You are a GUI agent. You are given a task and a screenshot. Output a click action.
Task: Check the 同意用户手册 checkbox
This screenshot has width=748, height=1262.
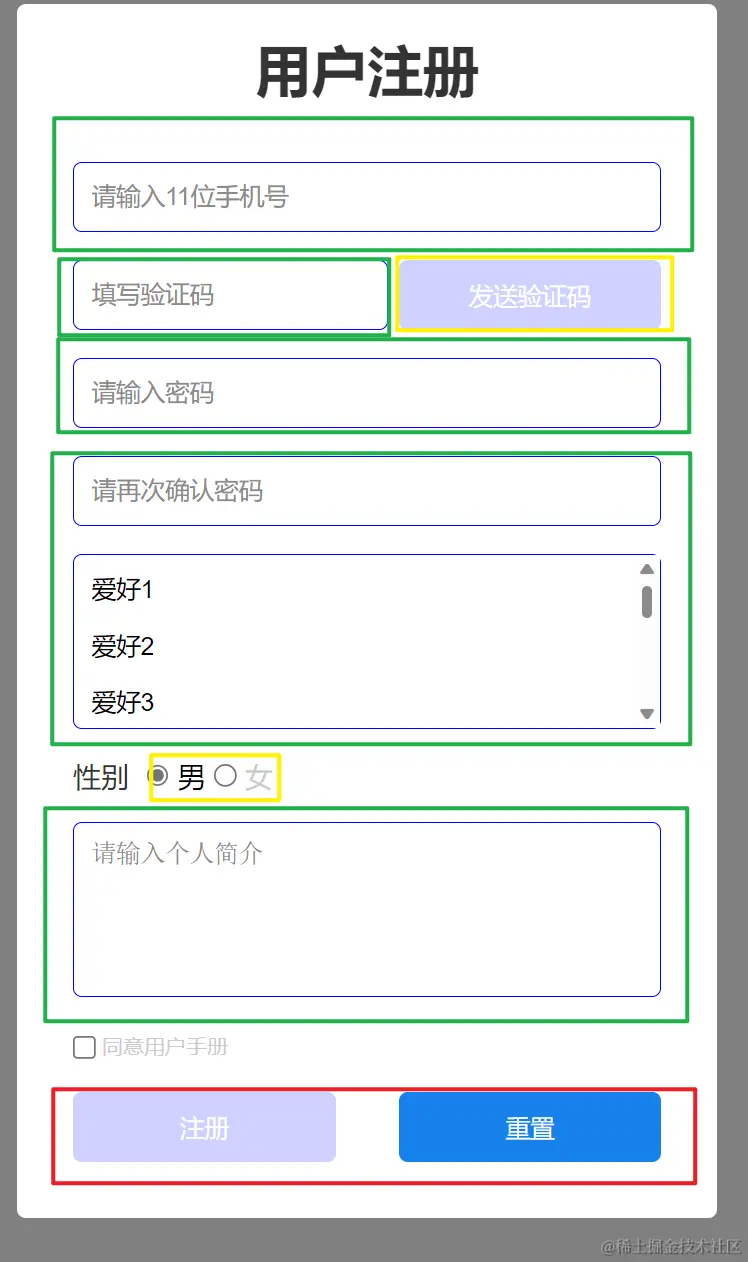[84, 1048]
